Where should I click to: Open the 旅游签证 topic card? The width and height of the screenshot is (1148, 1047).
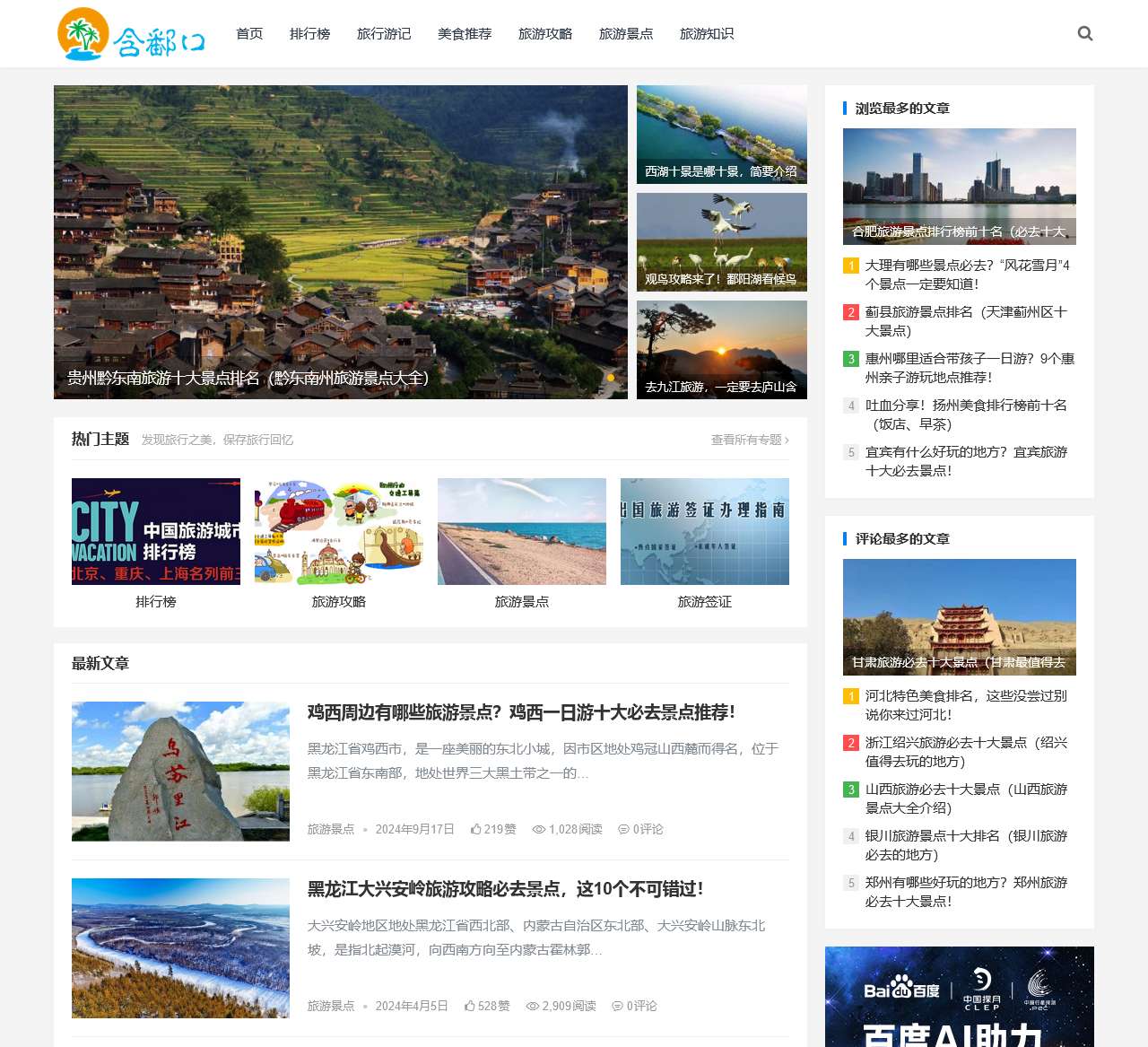tap(704, 532)
